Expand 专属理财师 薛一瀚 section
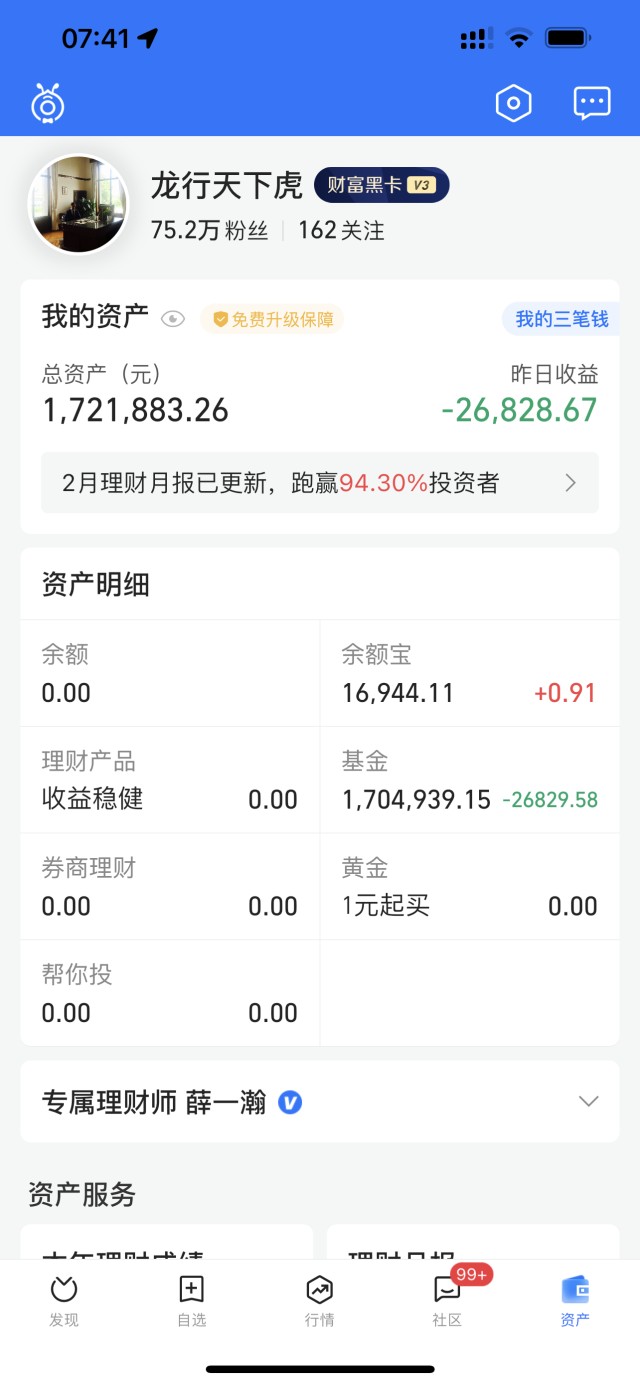The height and width of the screenshot is (1385, 640). 588,1102
